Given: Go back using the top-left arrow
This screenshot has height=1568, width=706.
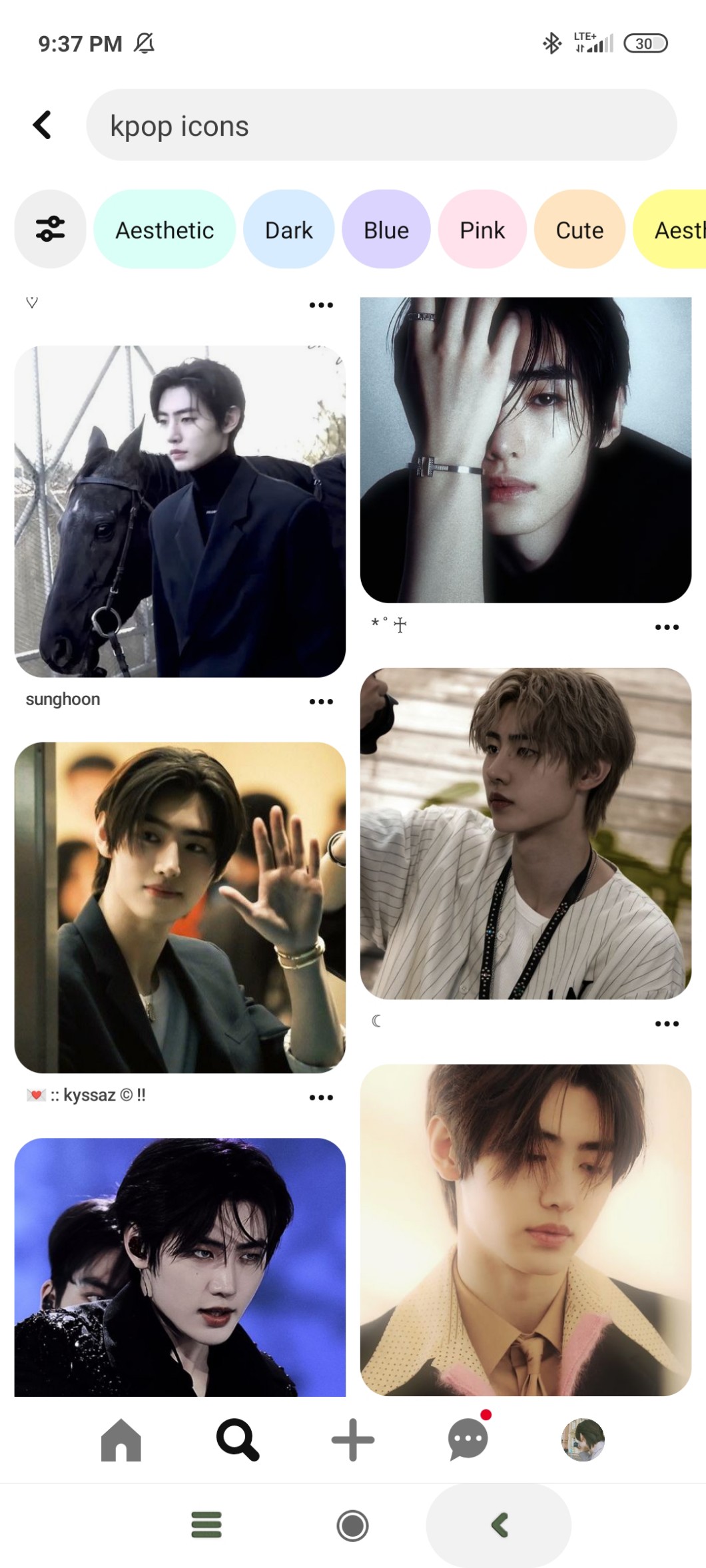Looking at the screenshot, I should coord(43,125).
